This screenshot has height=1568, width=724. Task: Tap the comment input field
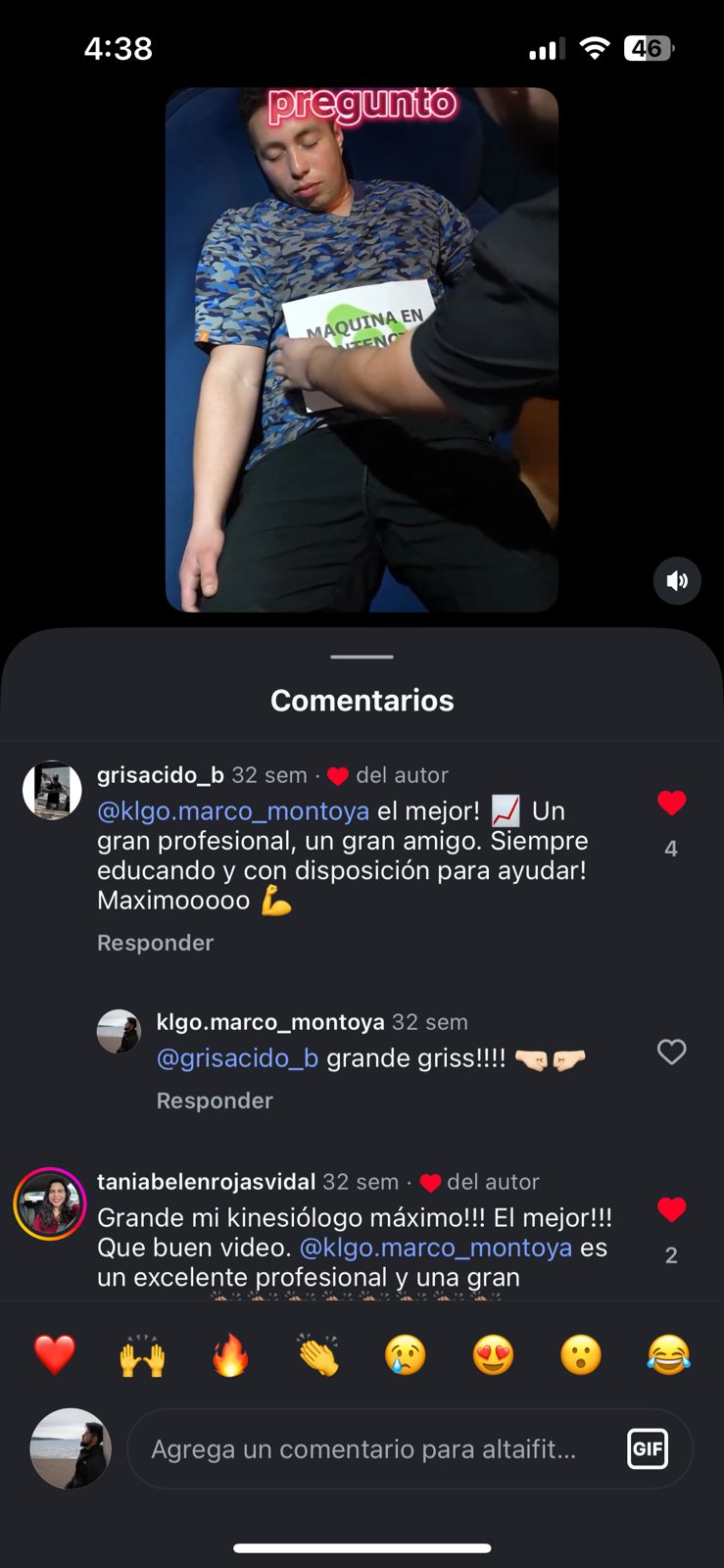[362, 1448]
